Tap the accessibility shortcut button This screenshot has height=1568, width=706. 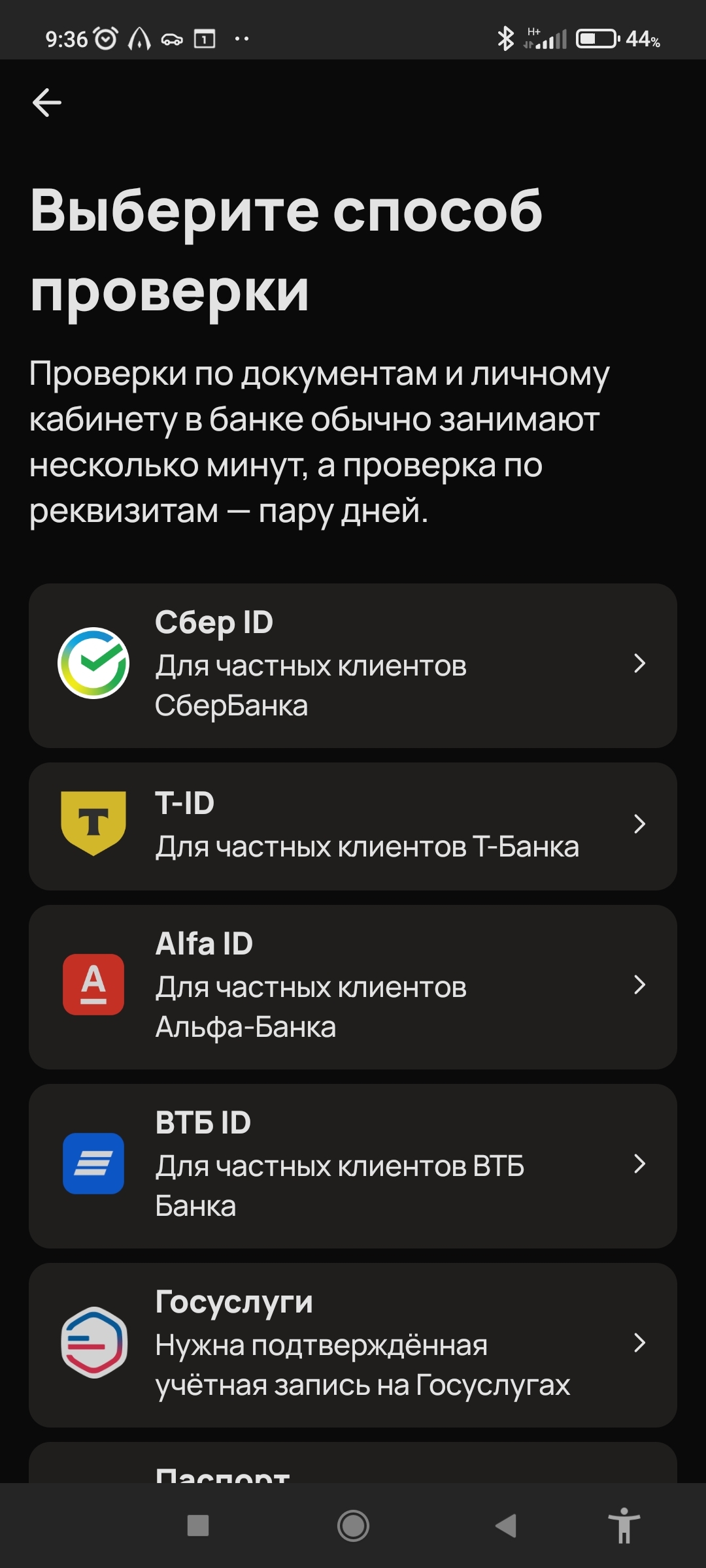pyautogui.click(x=624, y=1526)
